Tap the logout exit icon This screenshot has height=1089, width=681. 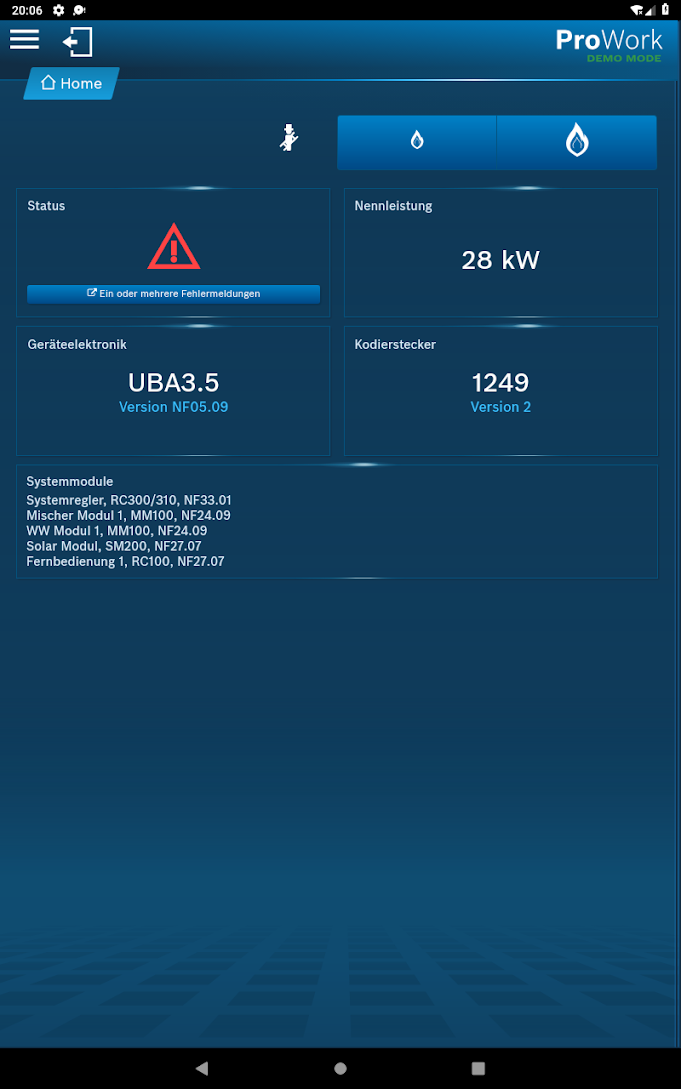point(77,42)
